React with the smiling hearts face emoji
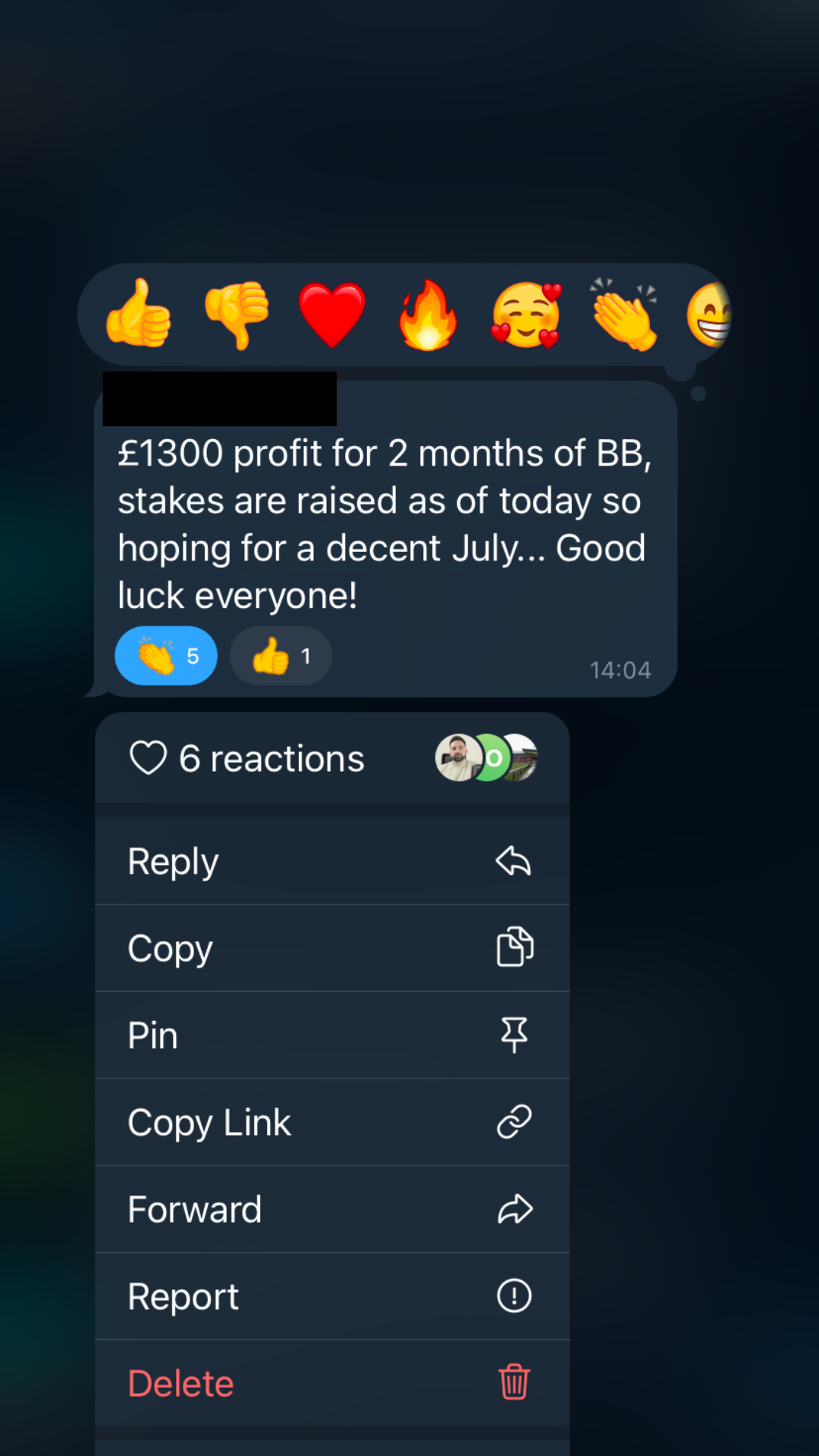Image resolution: width=819 pixels, height=1456 pixels. [526, 314]
